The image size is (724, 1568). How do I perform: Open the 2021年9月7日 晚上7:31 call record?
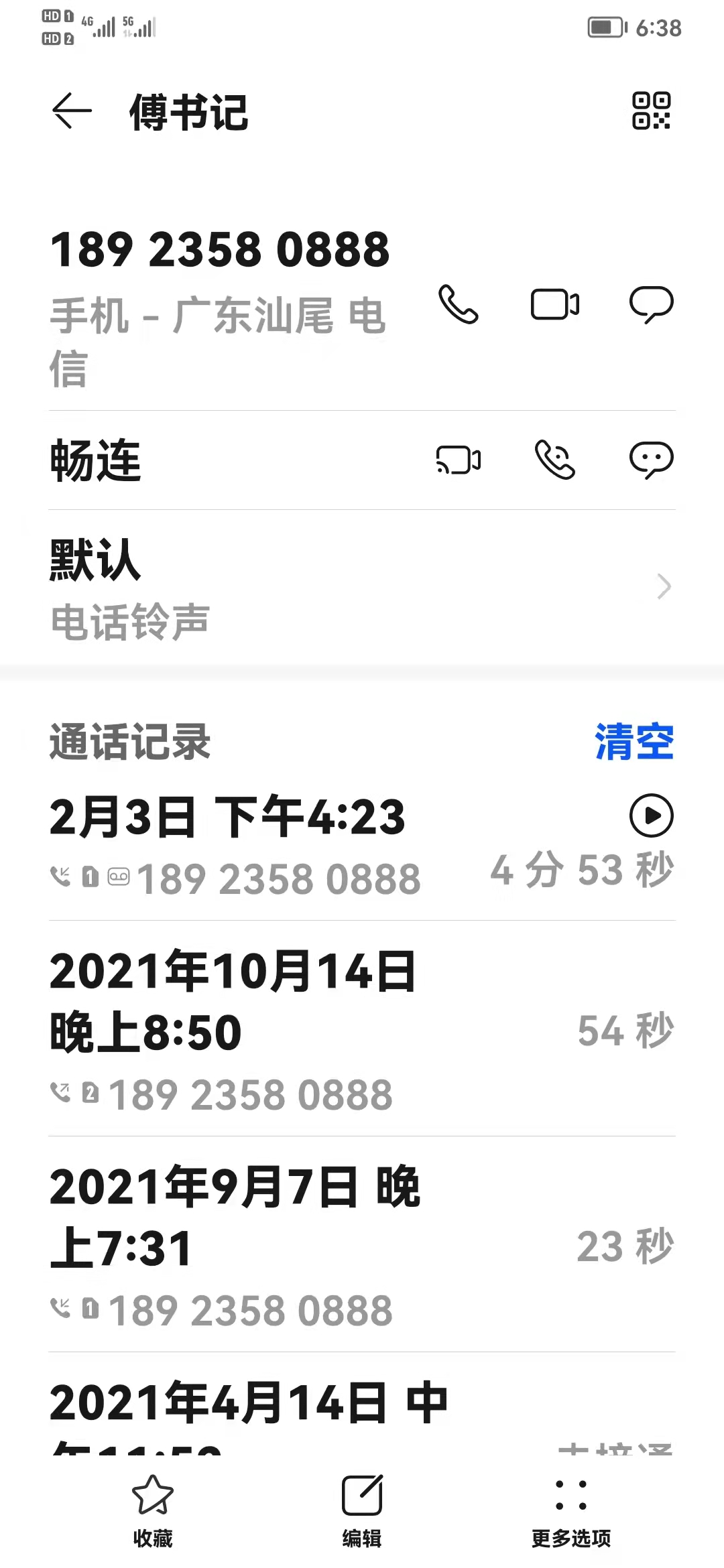[x=362, y=1245]
